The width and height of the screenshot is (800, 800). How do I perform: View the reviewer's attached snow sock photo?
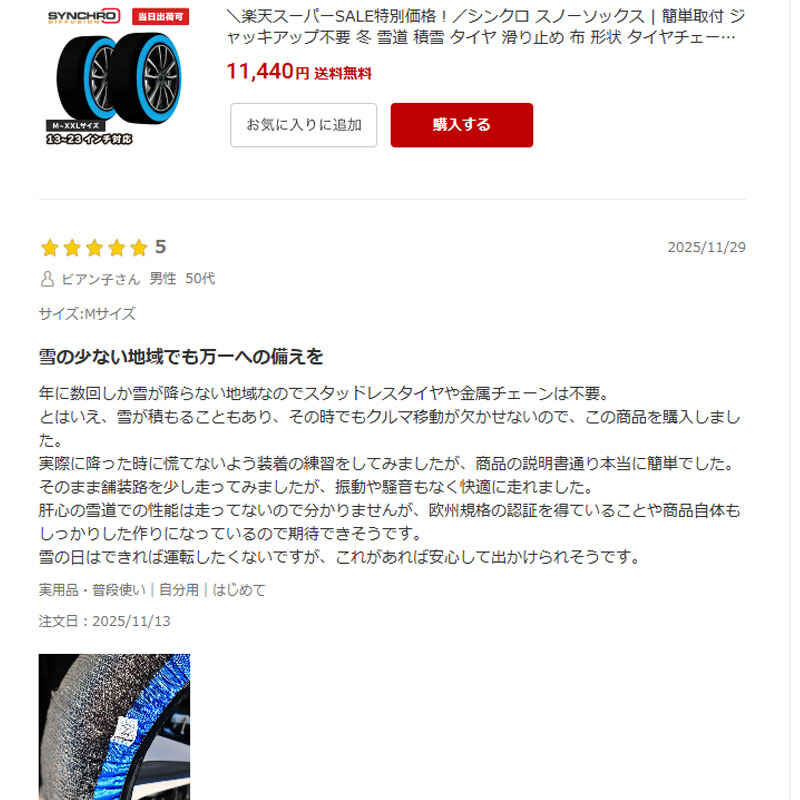tap(114, 726)
